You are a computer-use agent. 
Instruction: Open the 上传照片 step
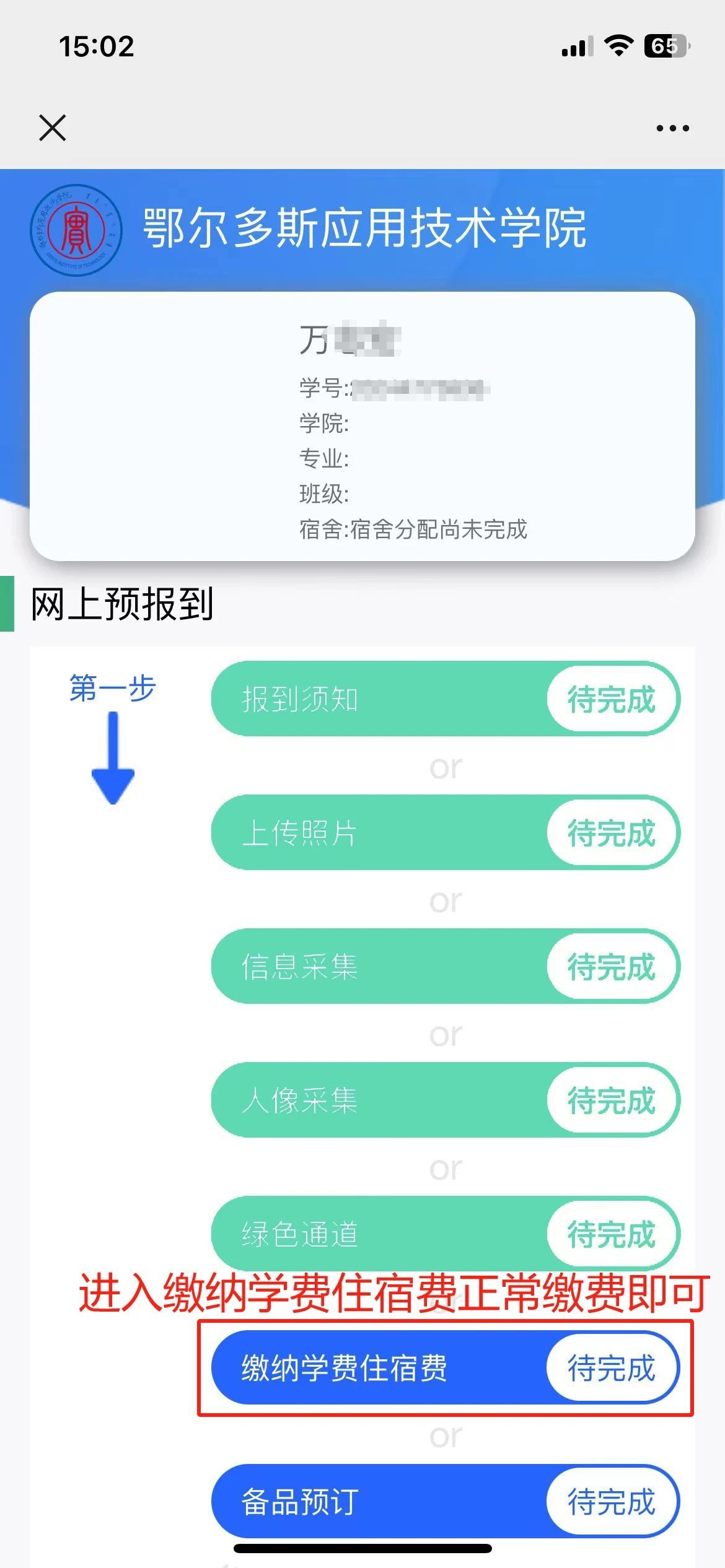[x=445, y=832]
